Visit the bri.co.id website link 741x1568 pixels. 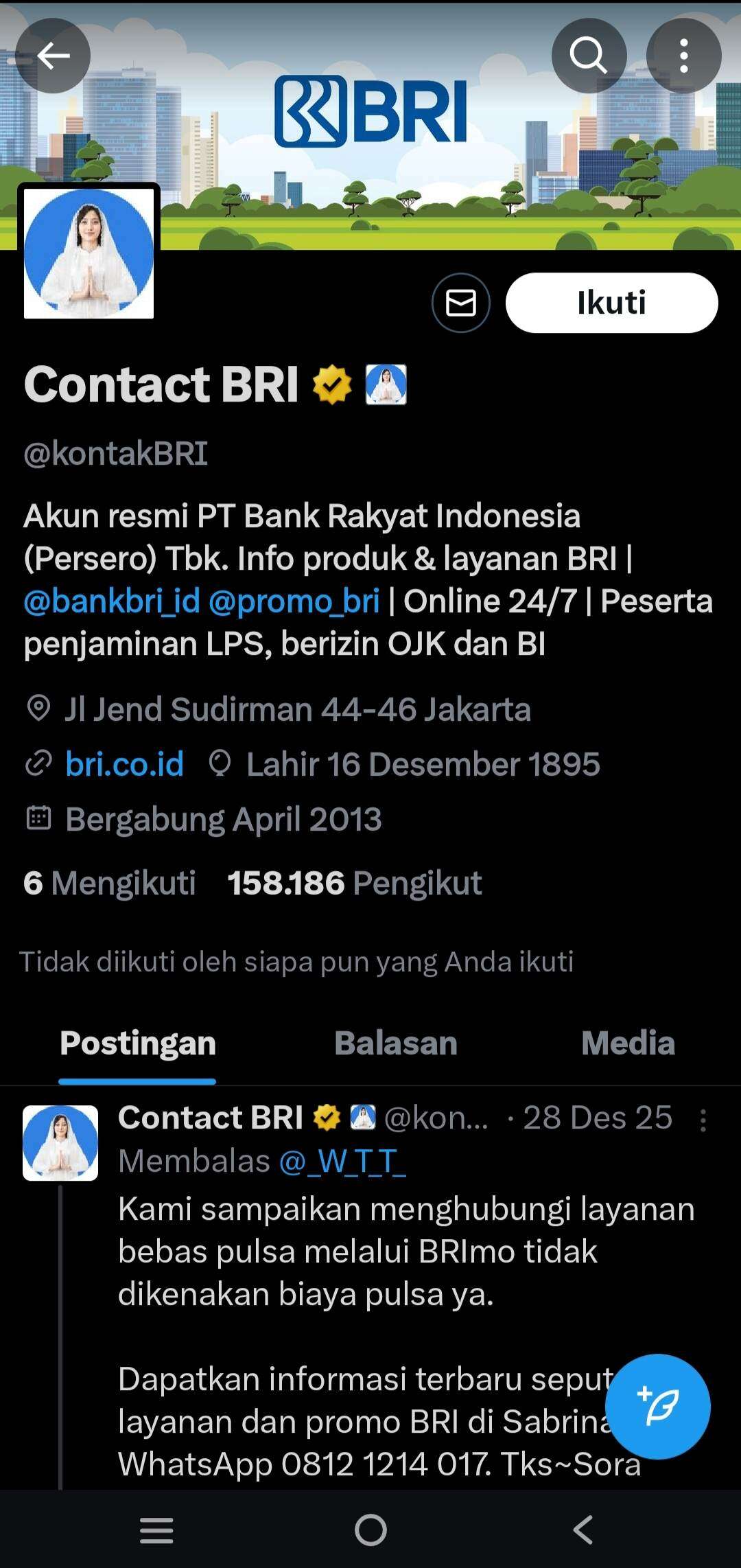124,764
